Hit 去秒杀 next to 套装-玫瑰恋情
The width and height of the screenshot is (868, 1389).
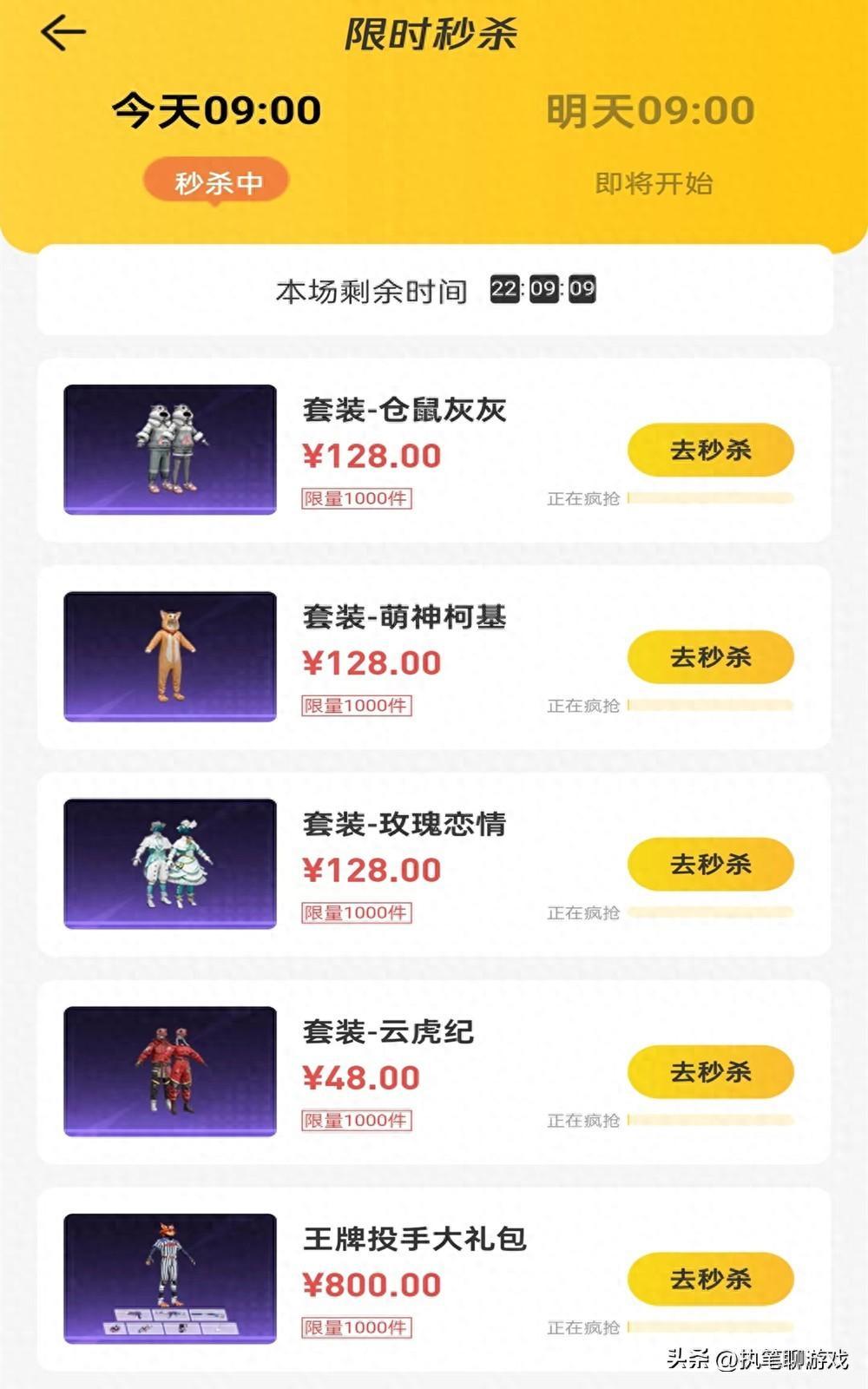710,864
